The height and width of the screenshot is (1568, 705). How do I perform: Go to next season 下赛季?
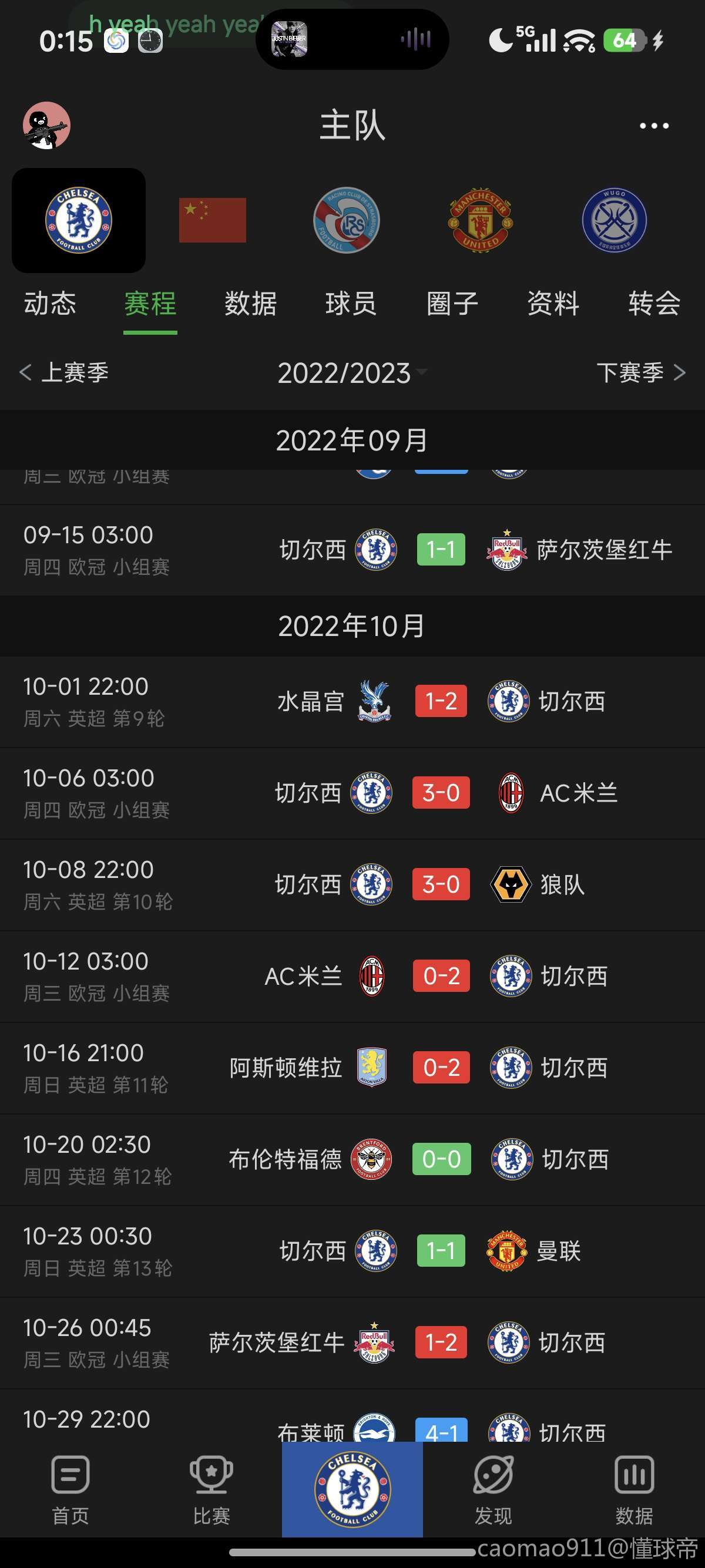640,372
